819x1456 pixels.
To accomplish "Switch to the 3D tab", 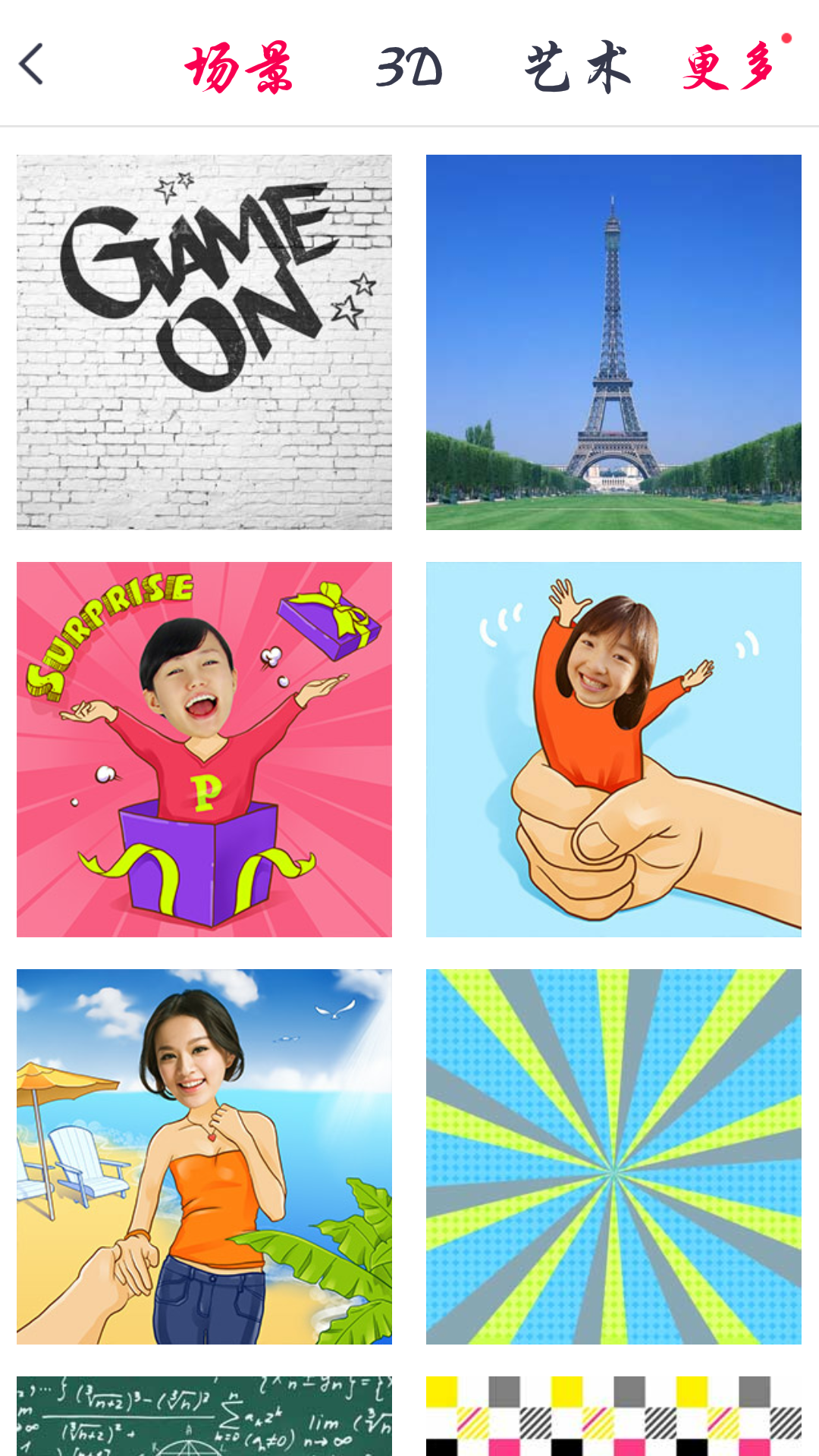I will tap(409, 67).
